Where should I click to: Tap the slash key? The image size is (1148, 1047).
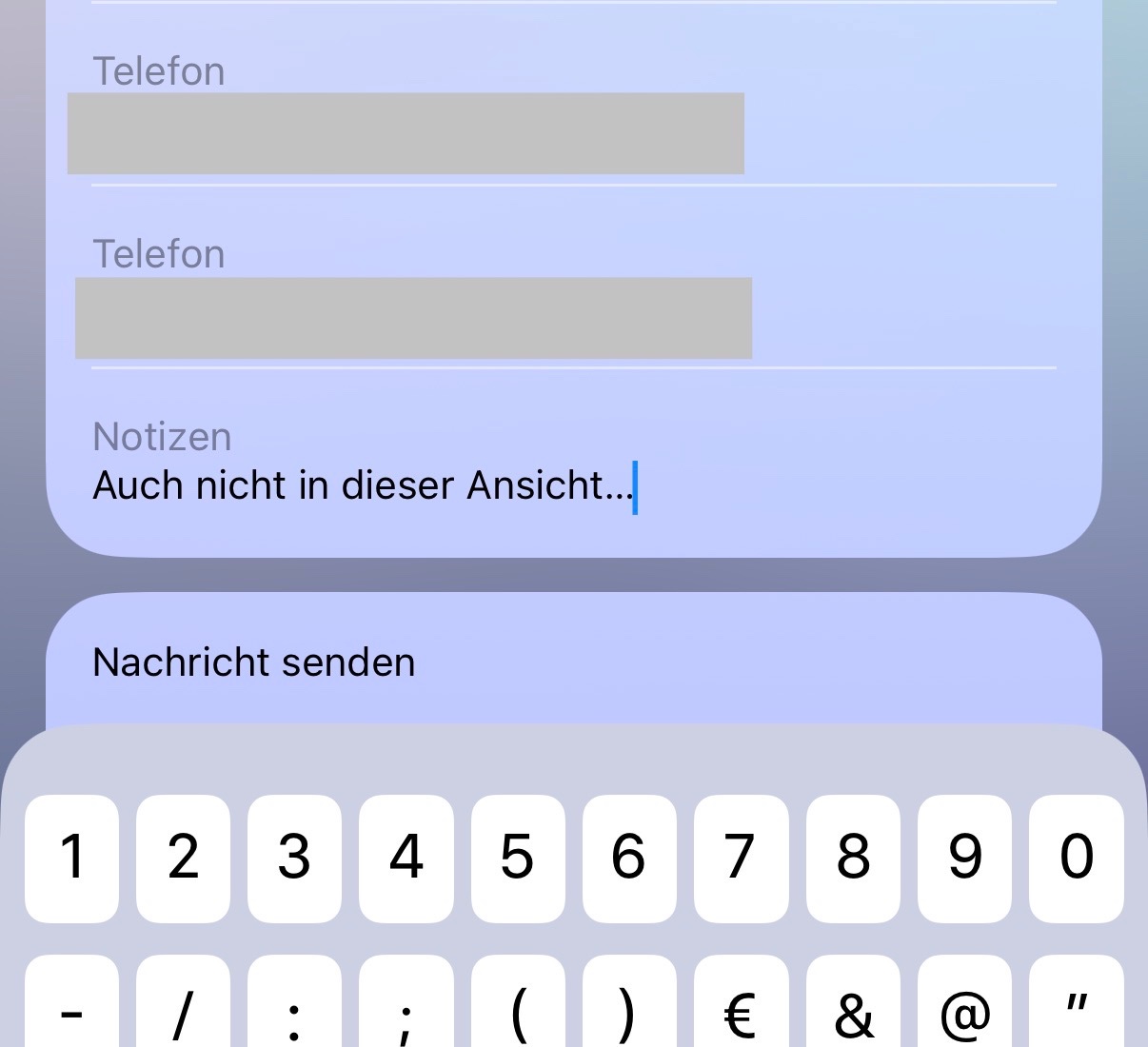[183, 1001]
